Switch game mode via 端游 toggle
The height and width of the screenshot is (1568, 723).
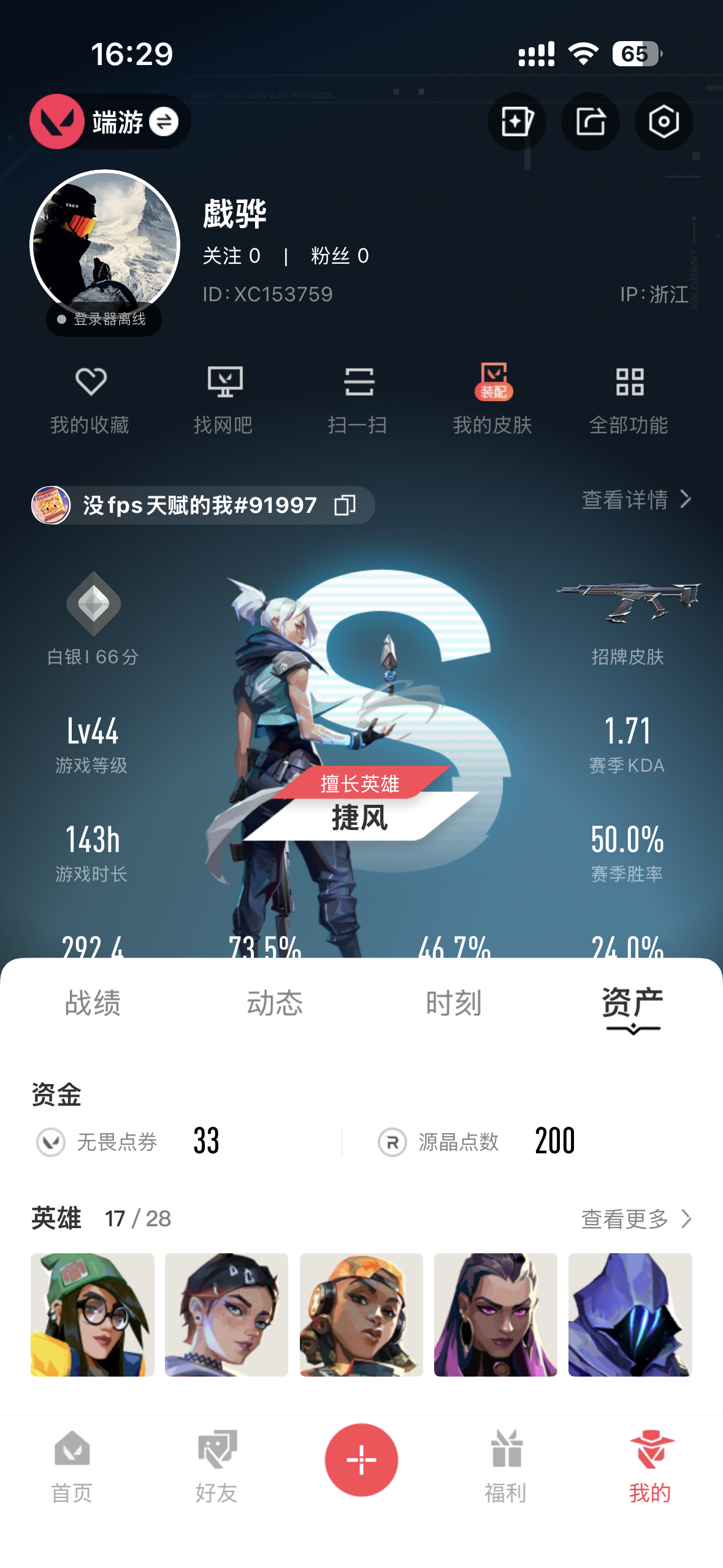click(x=163, y=121)
